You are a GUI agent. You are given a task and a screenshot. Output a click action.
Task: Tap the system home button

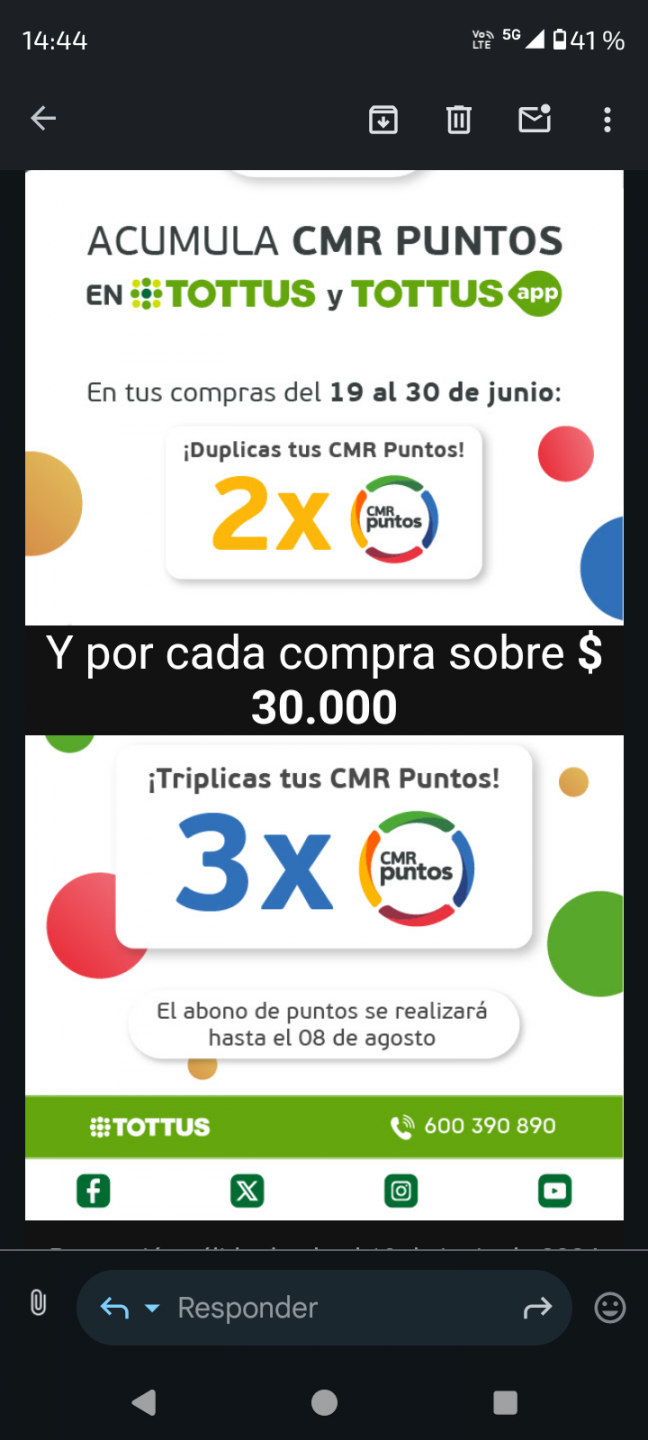pos(324,1402)
